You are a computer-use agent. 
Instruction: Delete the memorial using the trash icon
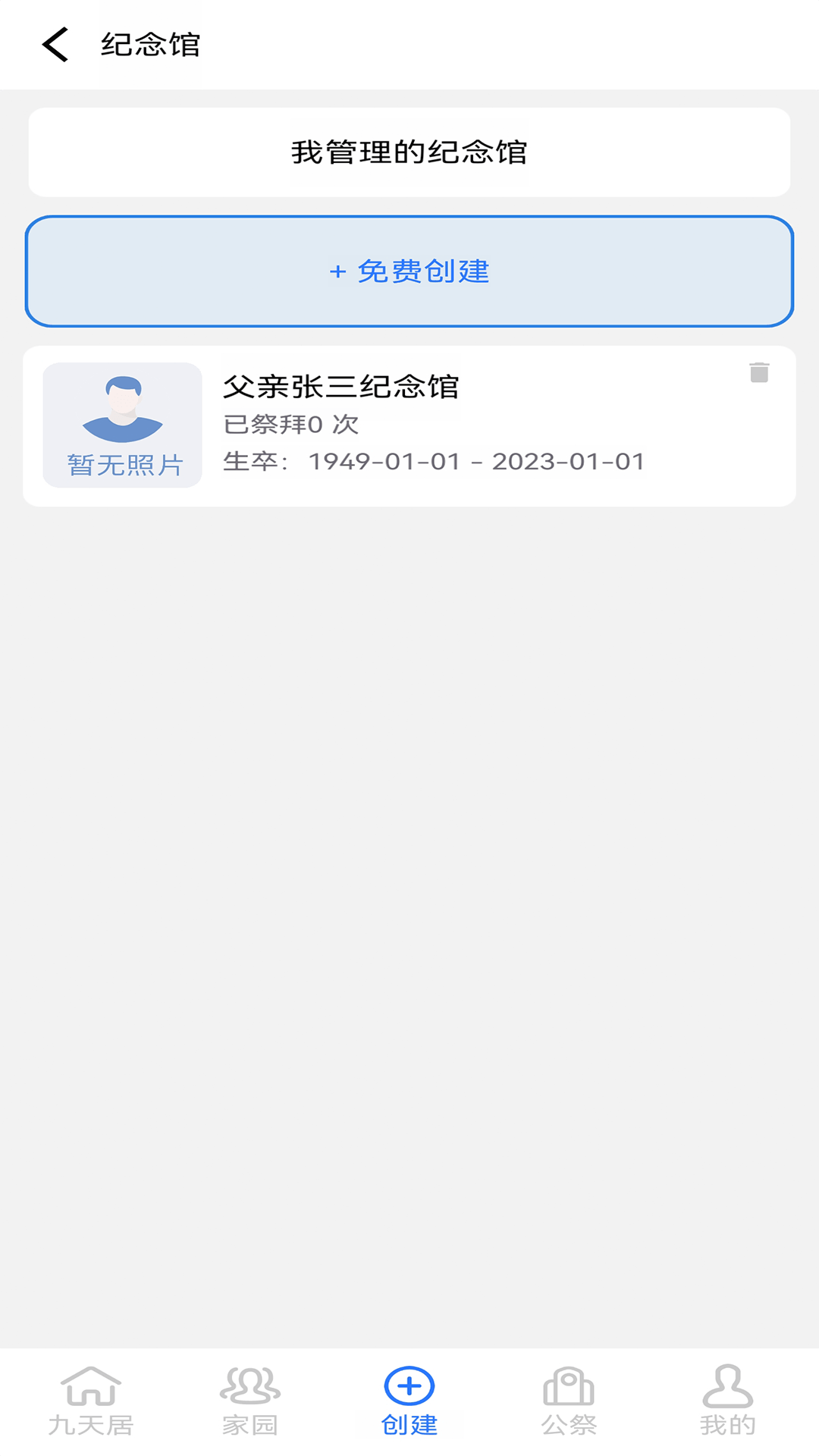tap(758, 372)
